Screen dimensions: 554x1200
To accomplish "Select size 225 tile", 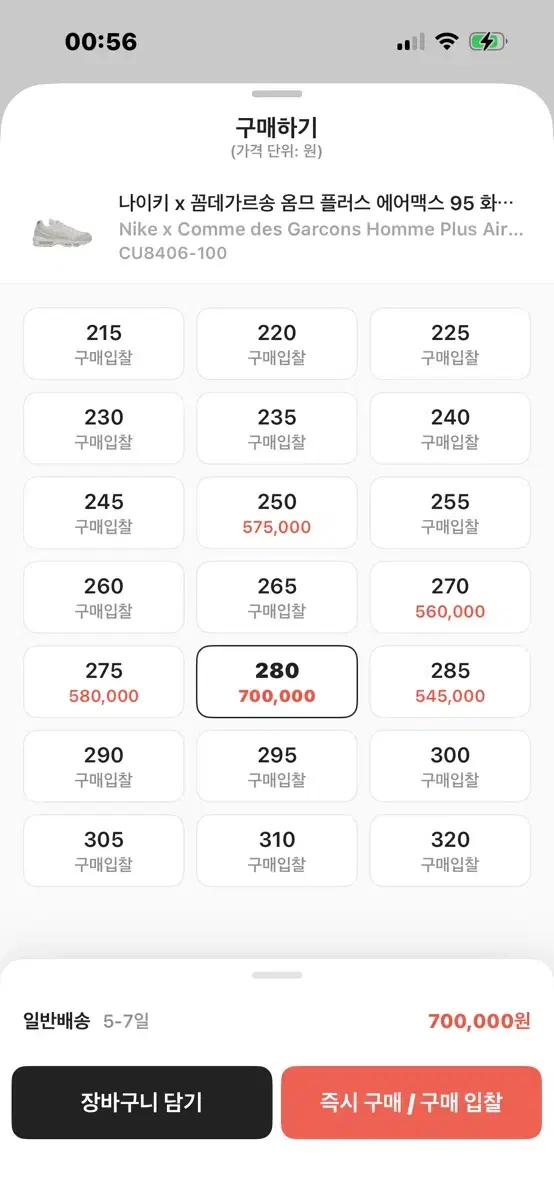I will [x=450, y=344].
